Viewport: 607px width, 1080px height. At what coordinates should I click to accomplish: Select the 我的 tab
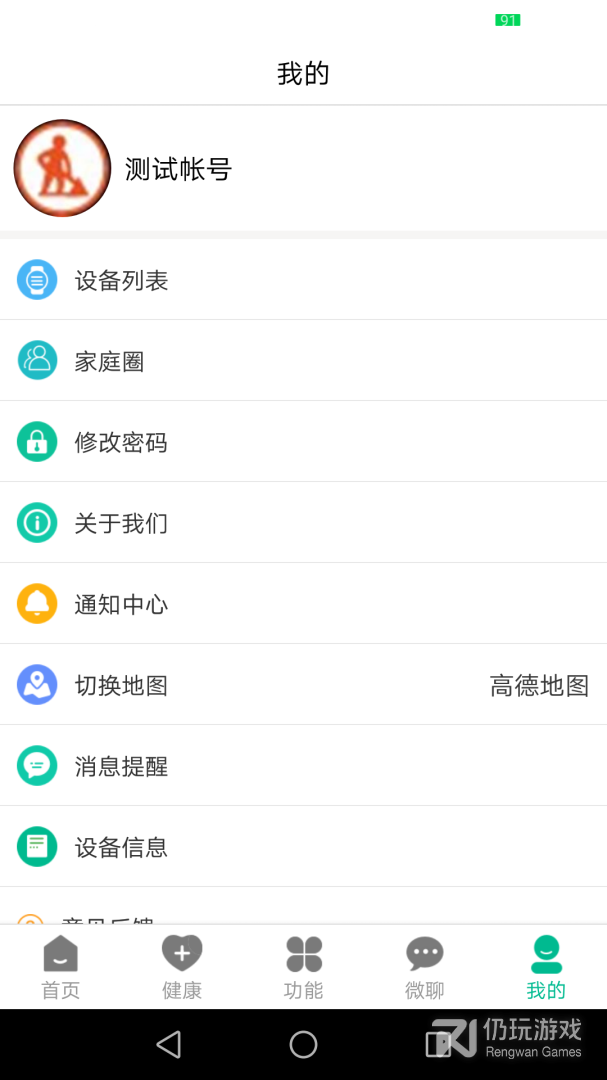(546, 967)
